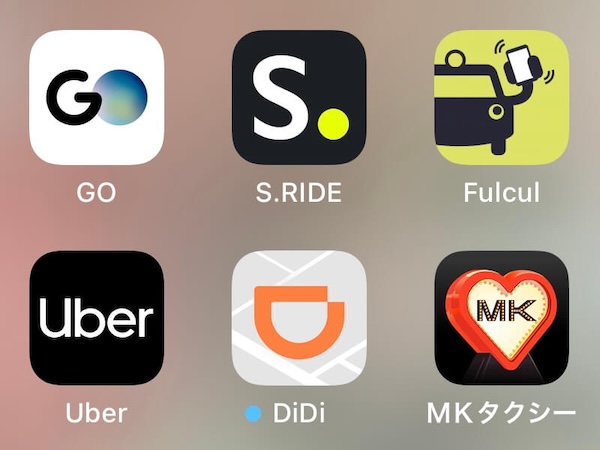The width and height of the screenshot is (600, 450).
Task: Open the Fulcul app
Action: point(502,97)
